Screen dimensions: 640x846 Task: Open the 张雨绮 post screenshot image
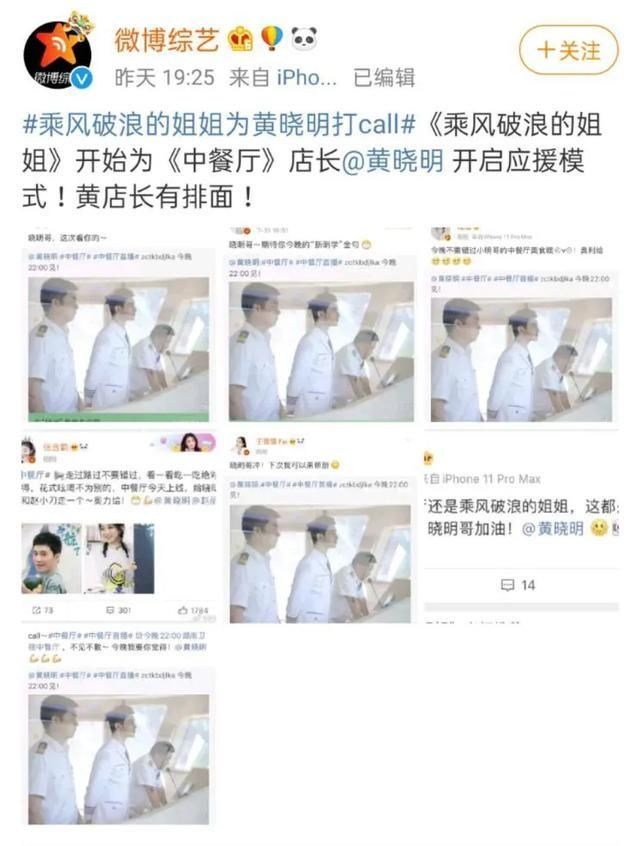pos(118,526)
